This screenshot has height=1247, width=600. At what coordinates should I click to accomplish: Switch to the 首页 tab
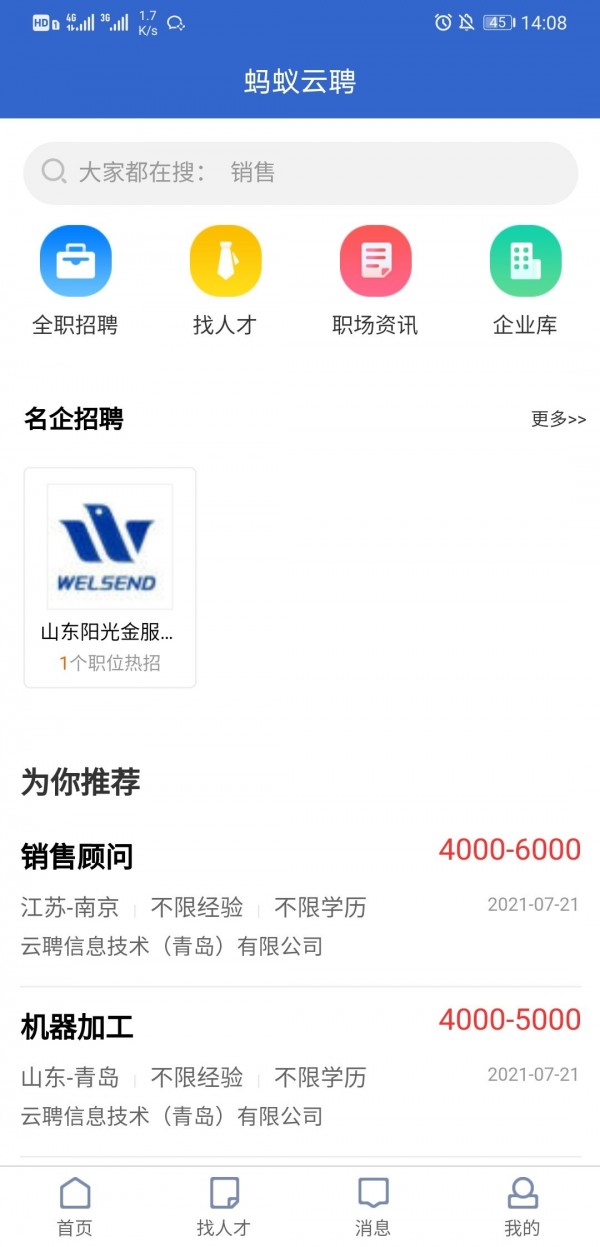75,1206
